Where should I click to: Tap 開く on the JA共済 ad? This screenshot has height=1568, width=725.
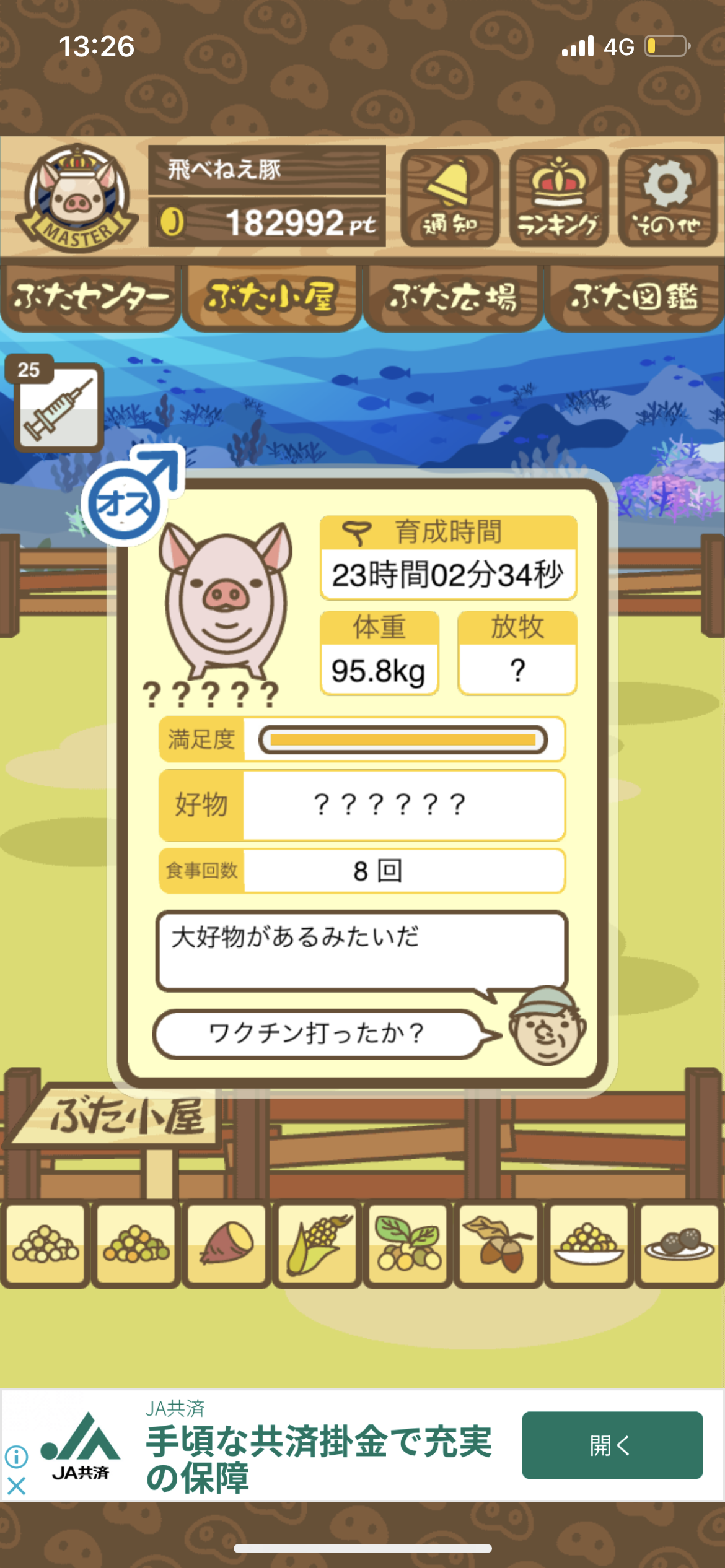click(612, 1445)
